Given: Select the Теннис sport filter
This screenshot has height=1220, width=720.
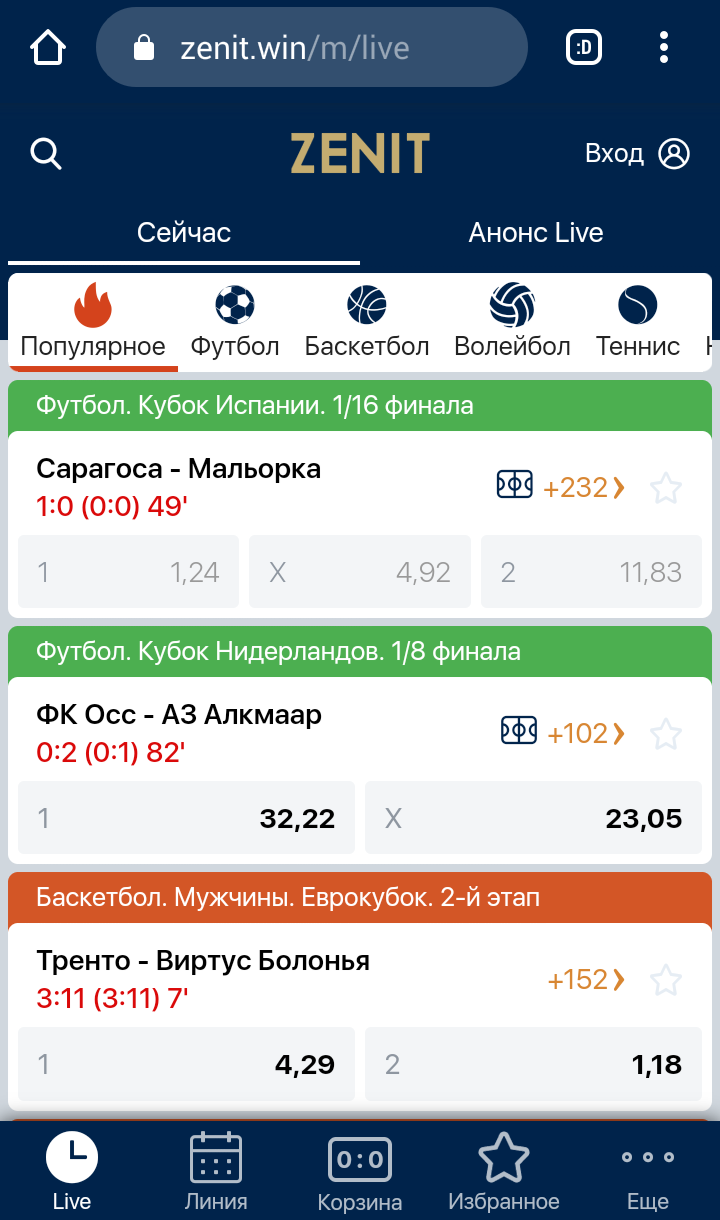Looking at the screenshot, I should (x=638, y=322).
